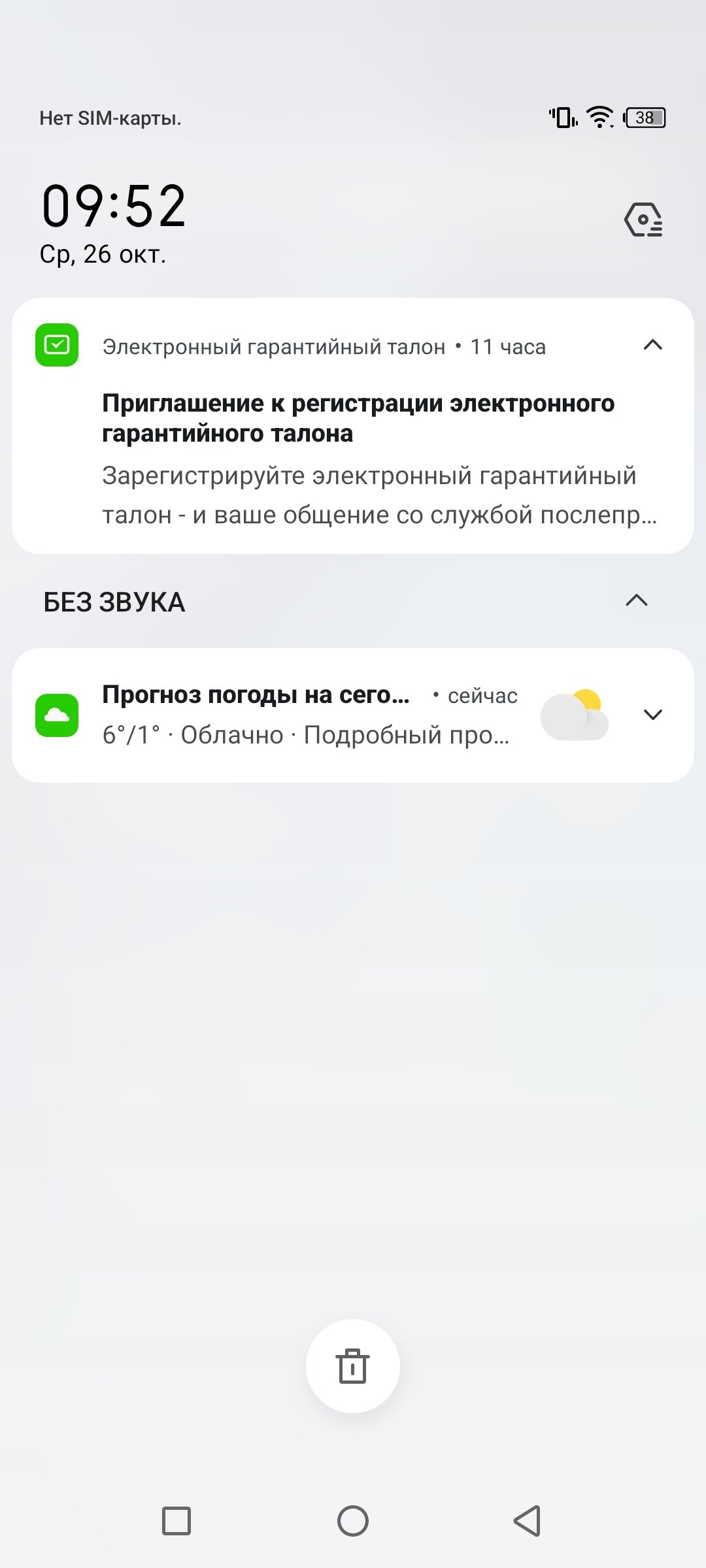
Task: Open the electronic warranty card notification
Action: pos(353,426)
